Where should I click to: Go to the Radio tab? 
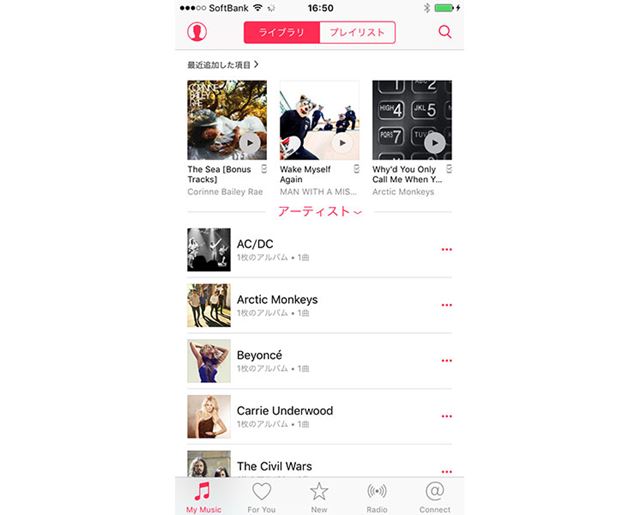point(377,496)
